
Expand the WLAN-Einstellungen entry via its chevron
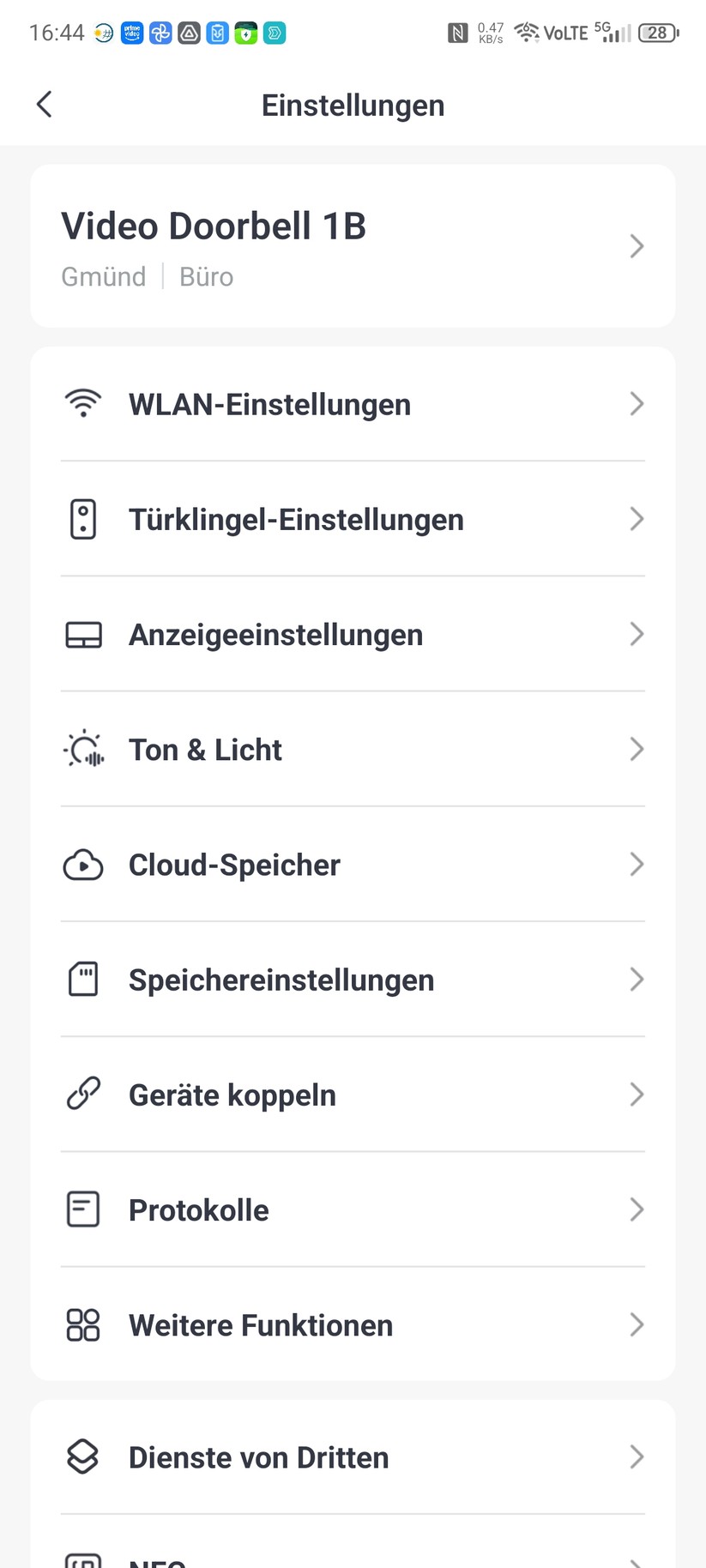(x=637, y=404)
